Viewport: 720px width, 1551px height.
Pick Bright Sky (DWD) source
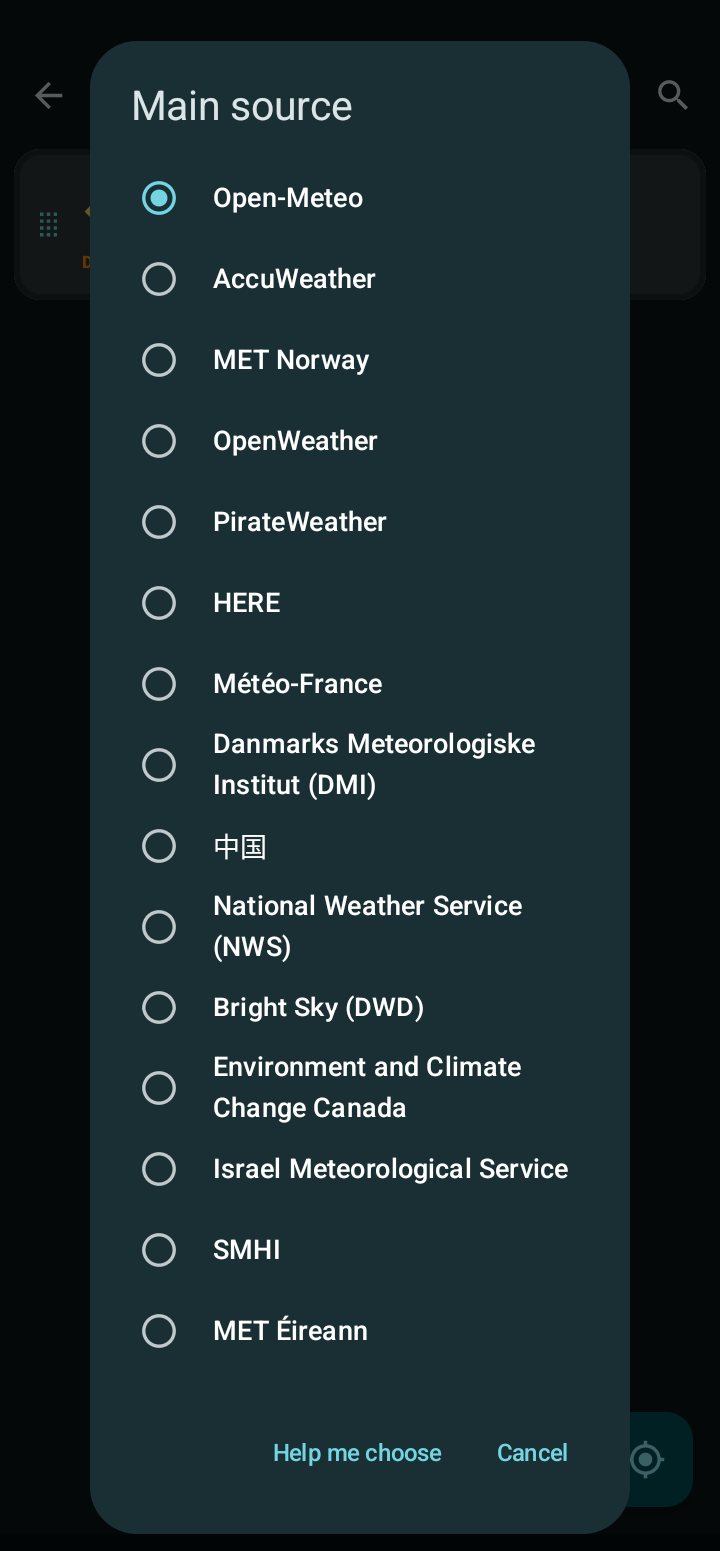pos(360,1008)
